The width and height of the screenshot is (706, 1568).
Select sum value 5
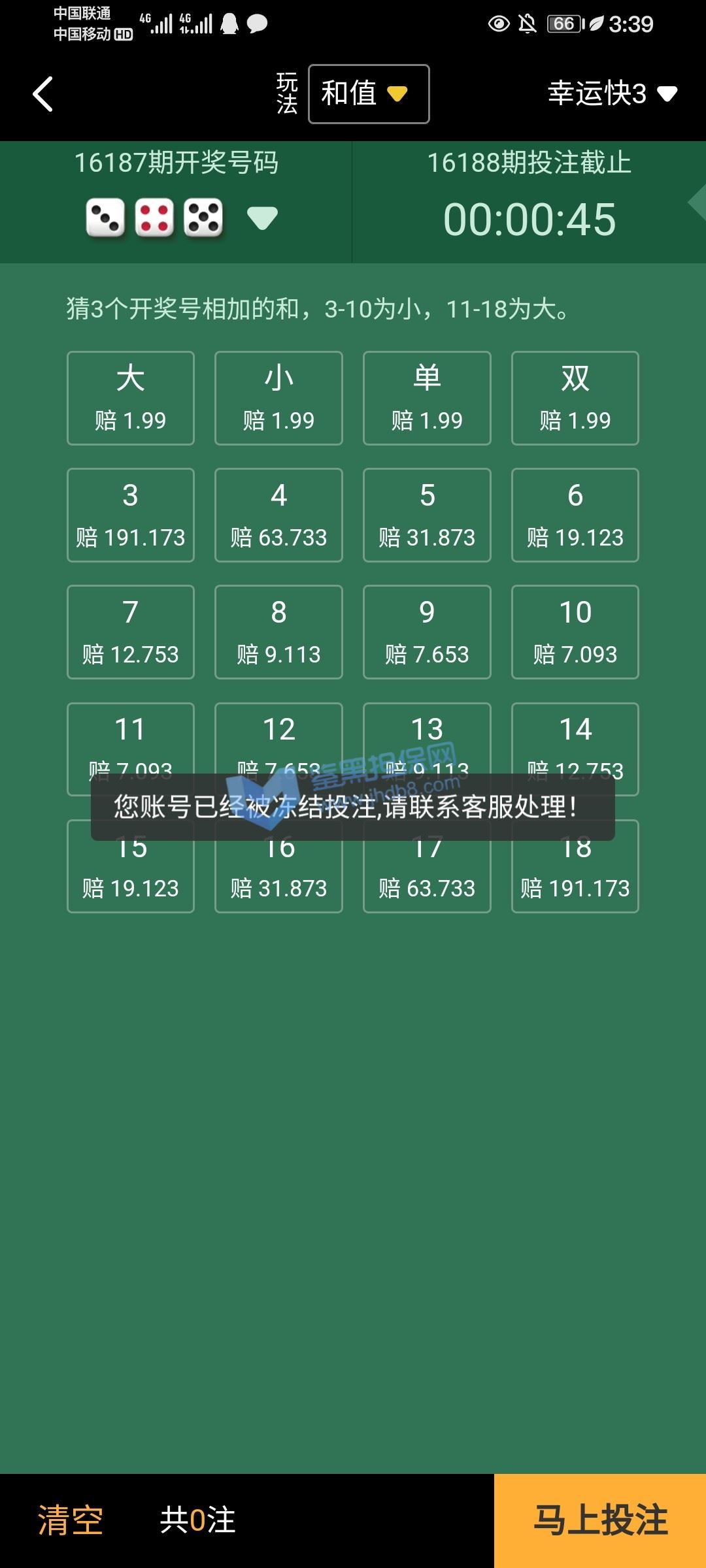coord(427,515)
